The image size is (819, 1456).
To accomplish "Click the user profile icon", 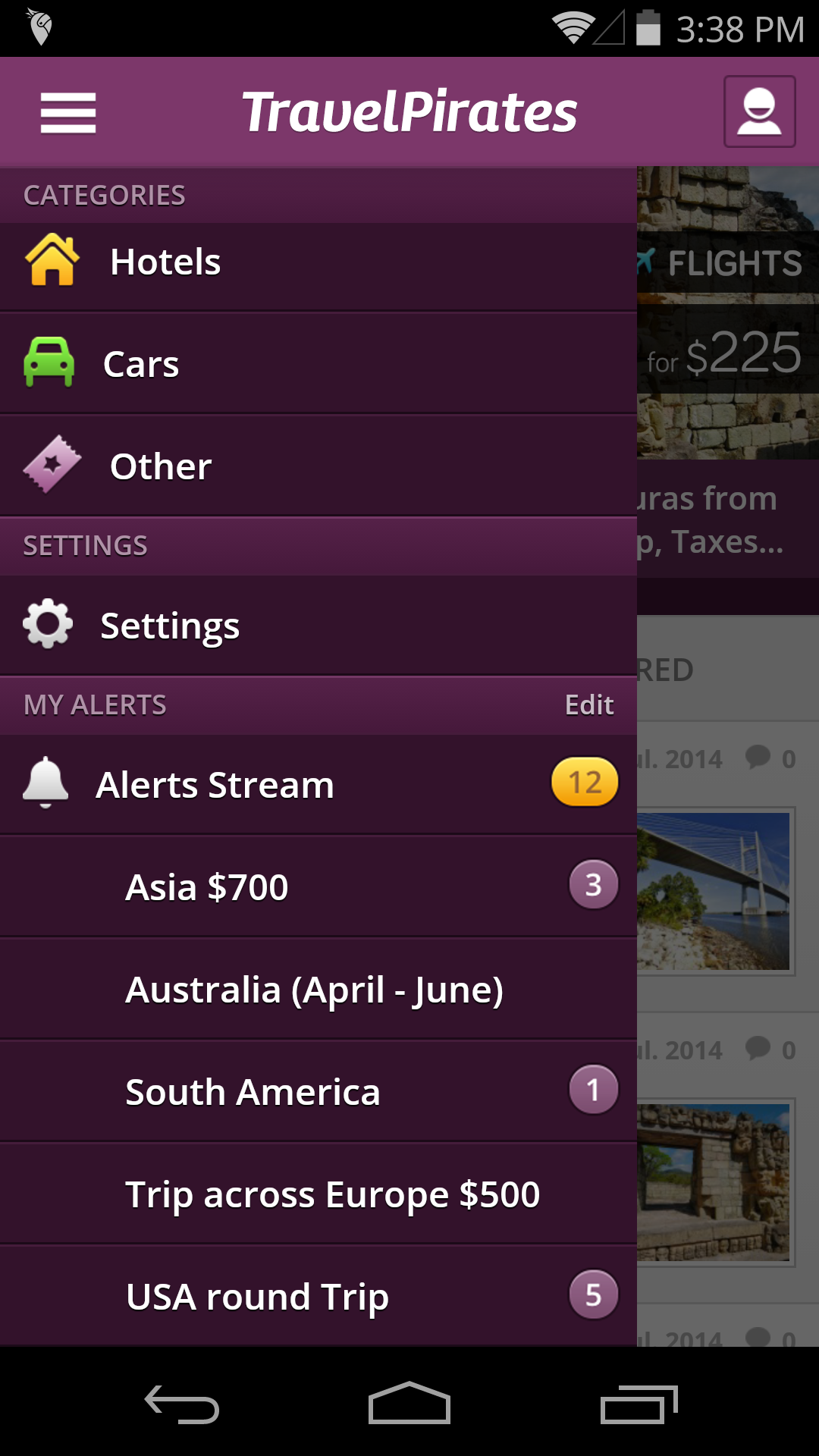I will coord(759,111).
